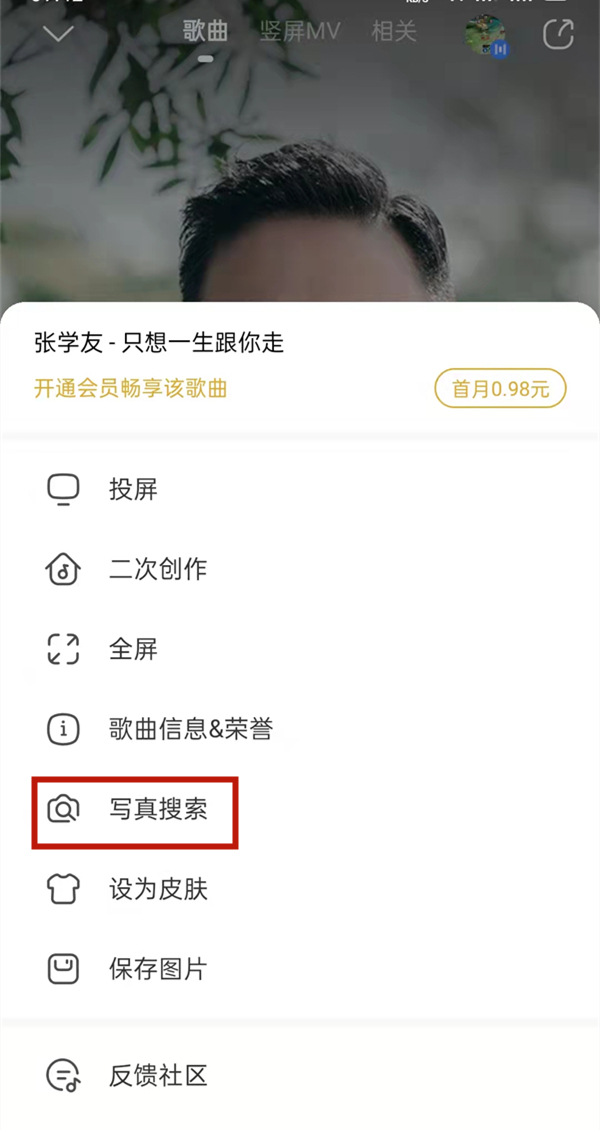The height and width of the screenshot is (1130, 600).
Task: View 歌曲信息&荣誉
Action: coord(190,730)
